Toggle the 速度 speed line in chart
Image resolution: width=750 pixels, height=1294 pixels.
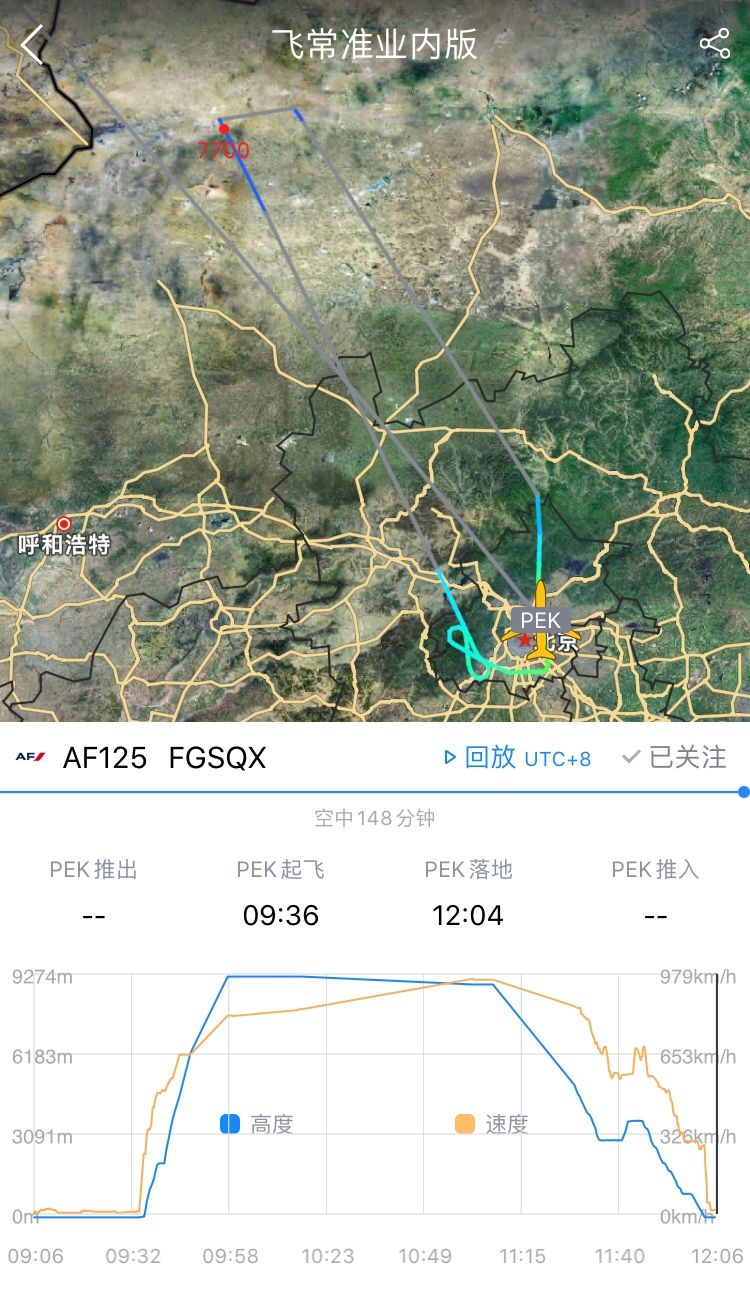[492, 1124]
